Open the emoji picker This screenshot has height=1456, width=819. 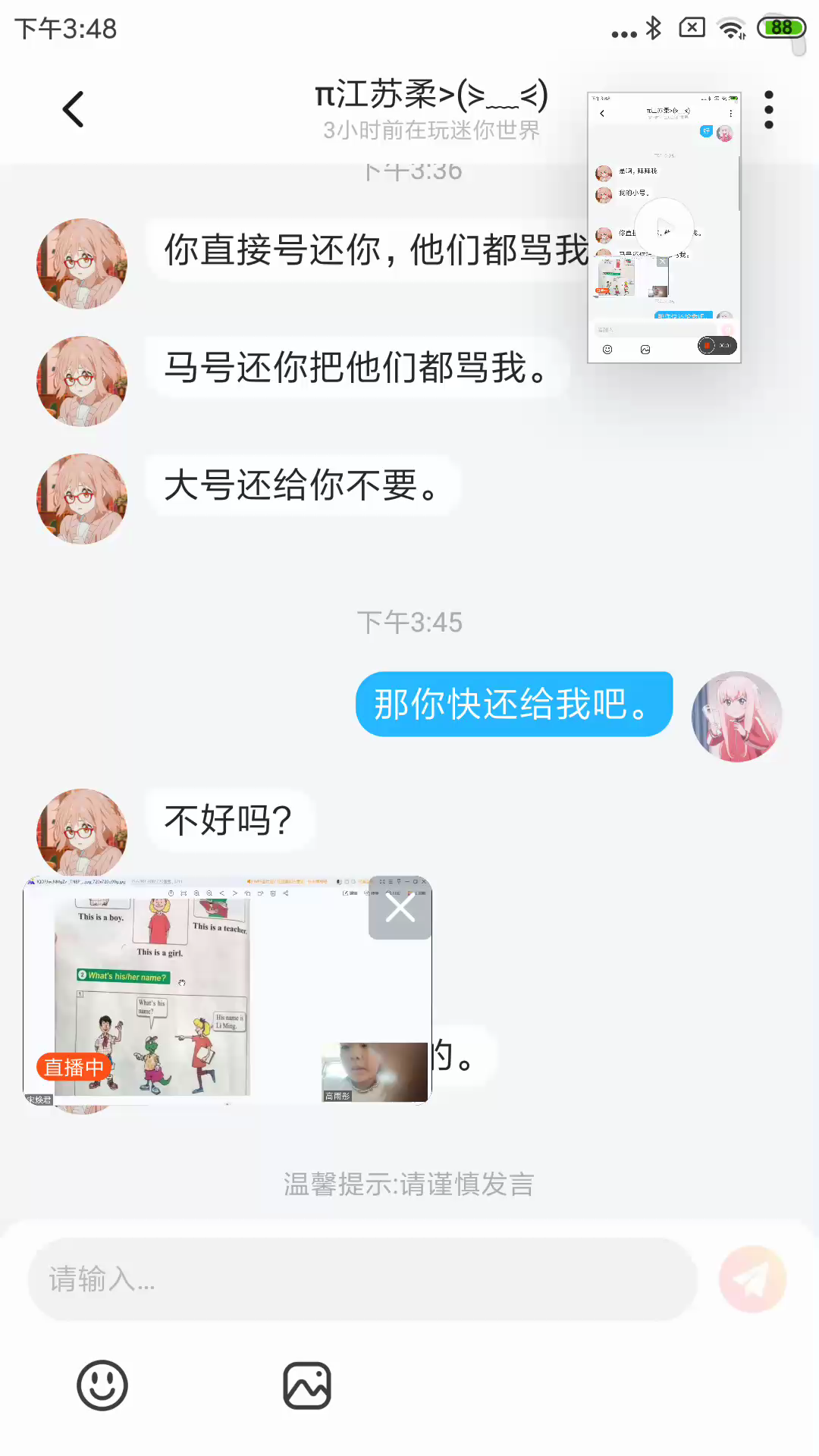(102, 1385)
